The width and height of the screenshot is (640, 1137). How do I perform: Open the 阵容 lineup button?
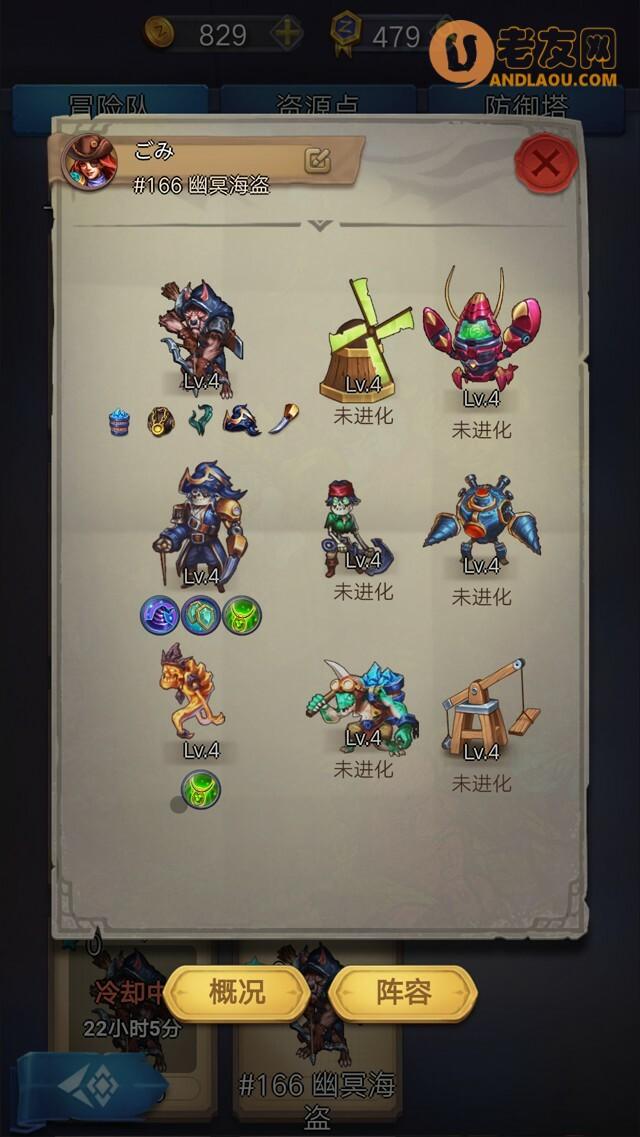(x=404, y=992)
